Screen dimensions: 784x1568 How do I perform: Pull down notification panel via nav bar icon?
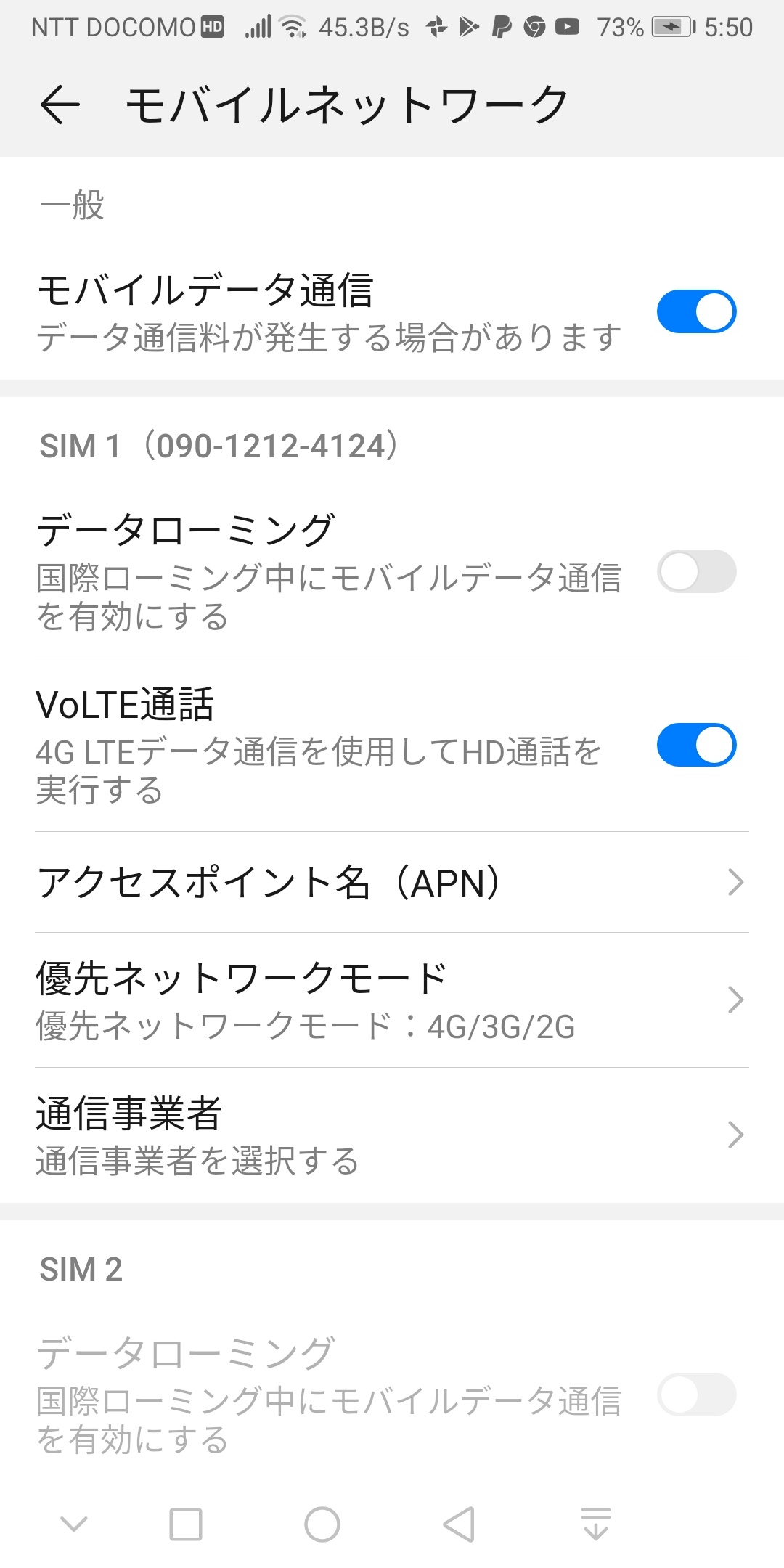[596, 1524]
